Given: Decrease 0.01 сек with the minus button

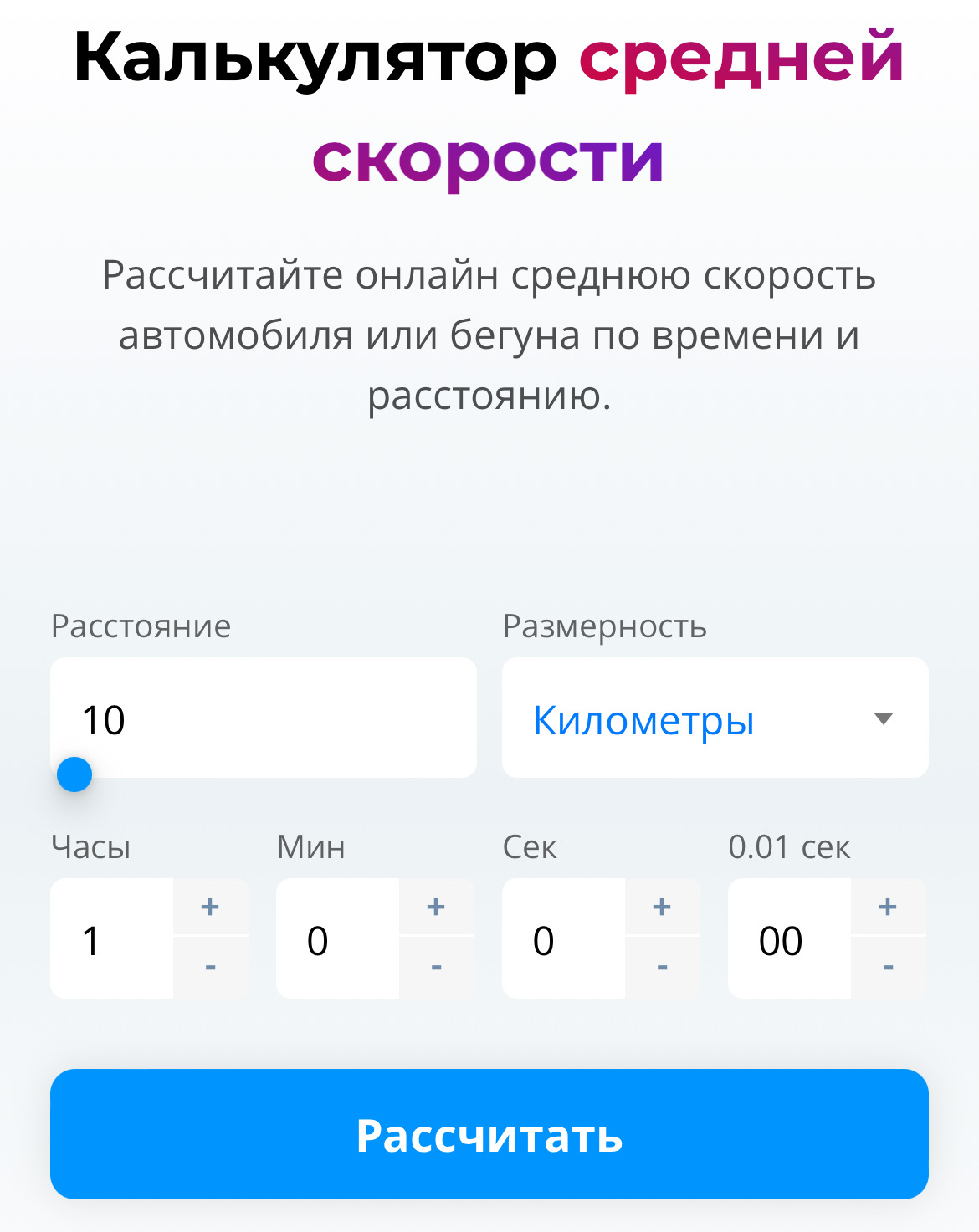Looking at the screenshot, I should tap(888, 968).
